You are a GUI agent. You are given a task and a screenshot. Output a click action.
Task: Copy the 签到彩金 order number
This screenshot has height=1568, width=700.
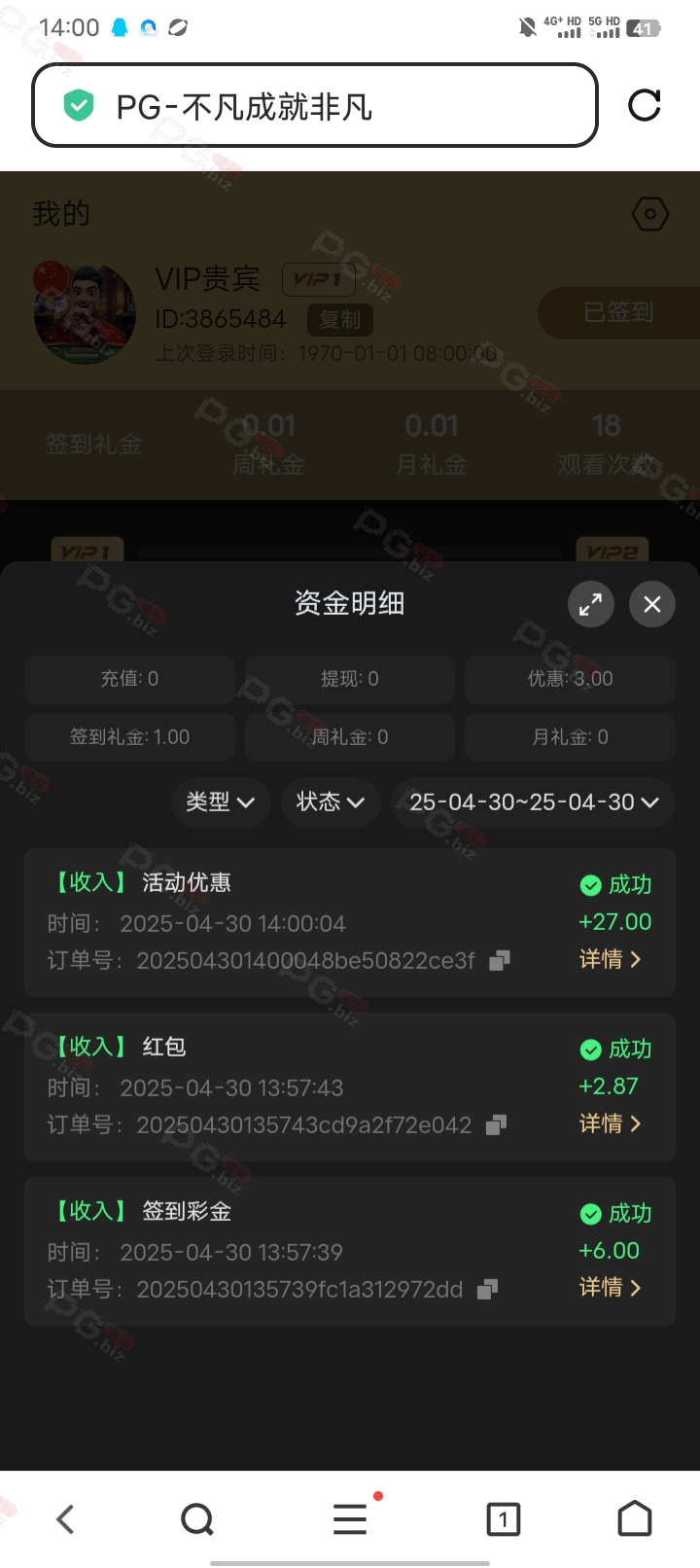[x=487, y=1290]
